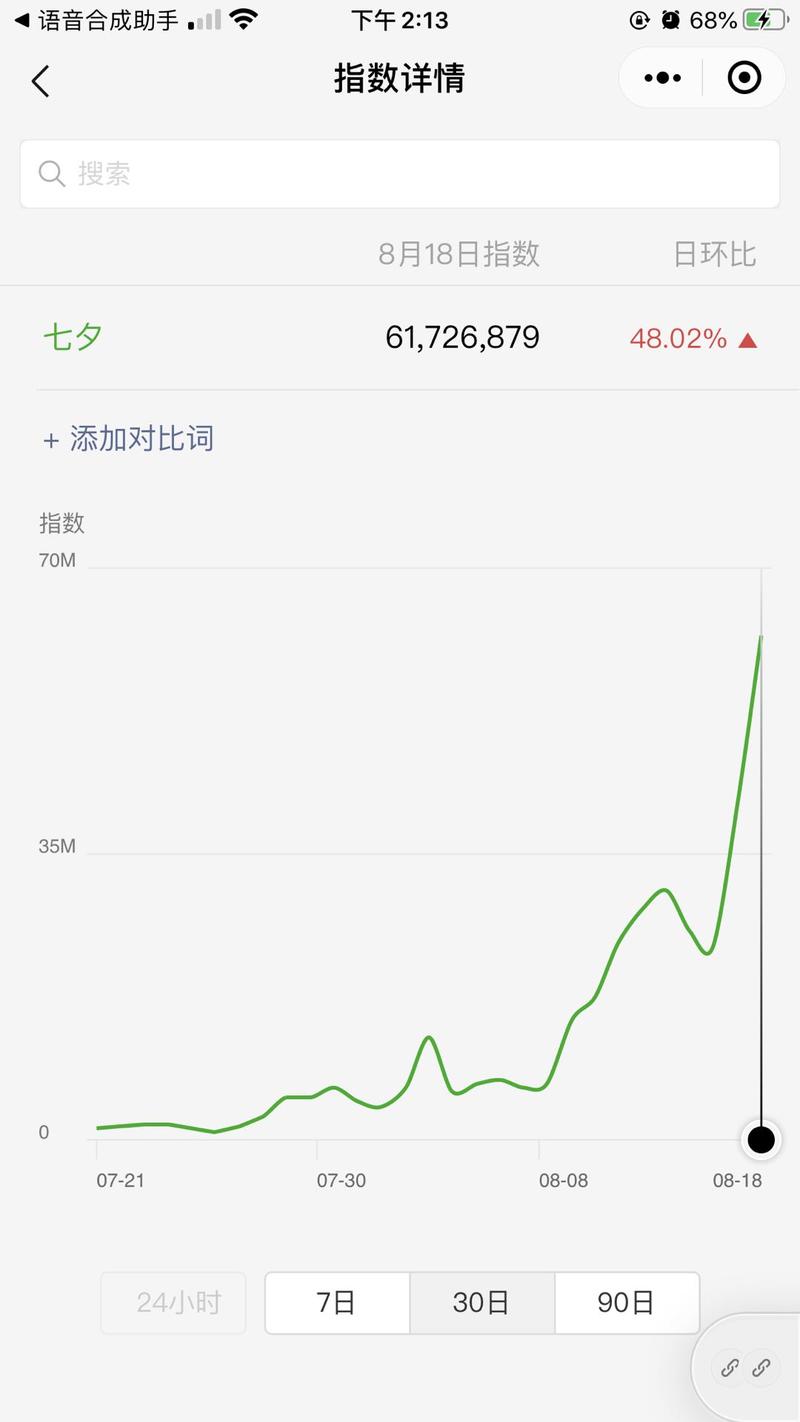This screenshot has width=800, height=1422.
Task: Tap the right link share icon
Action: pyautogui.click(x=762, y=1368)
